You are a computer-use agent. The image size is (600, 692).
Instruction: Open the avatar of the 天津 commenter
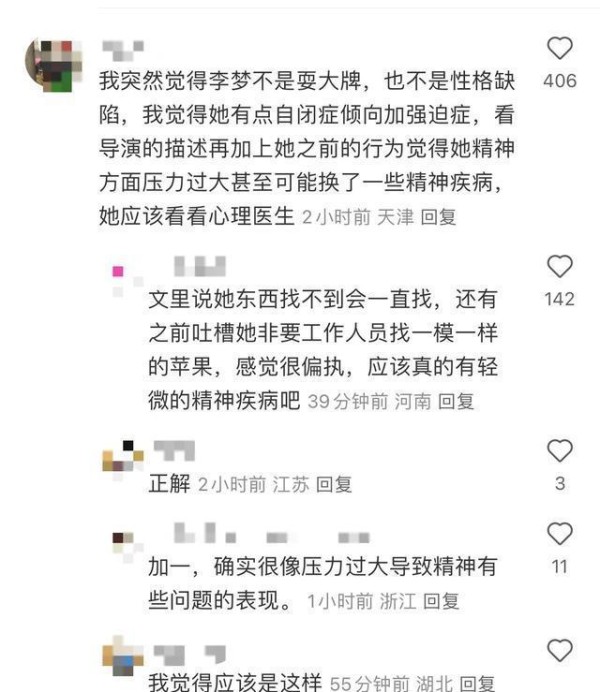(x=53, y=64)
